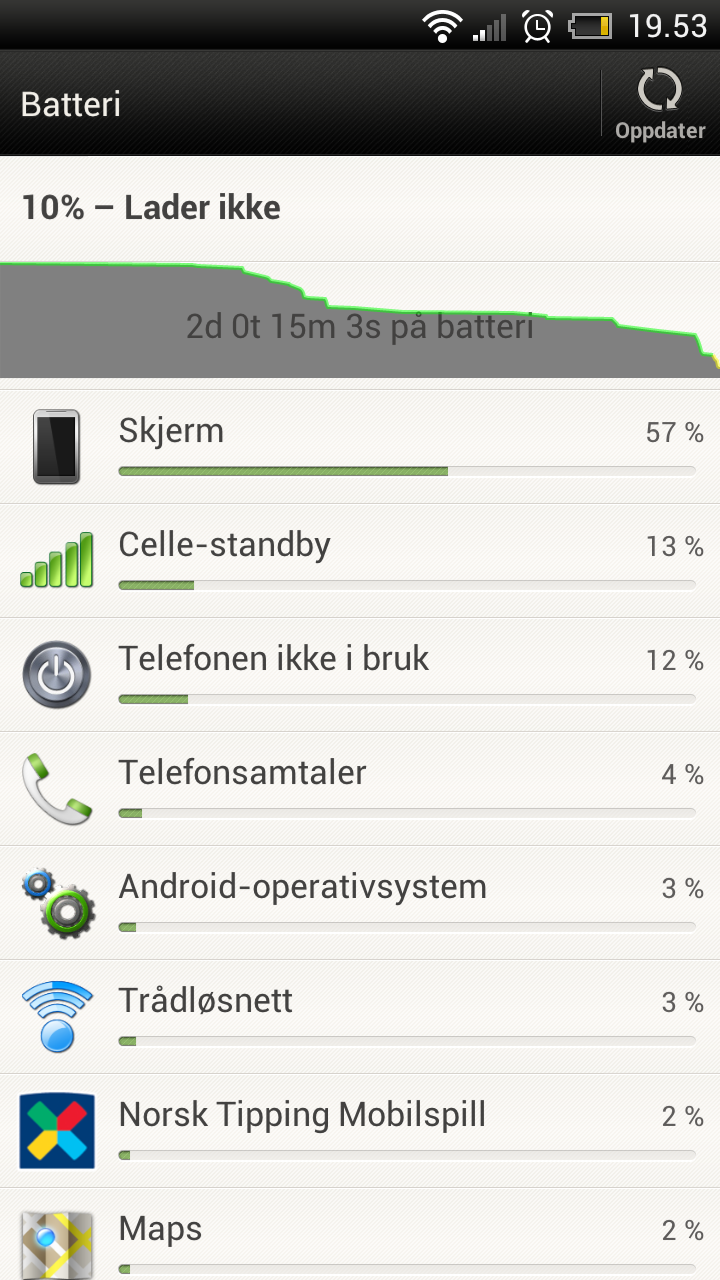The height and width of the screenshot is (1280, 720).
Task: Show Android-operativsystem usage details
Action: coord(360,902)
